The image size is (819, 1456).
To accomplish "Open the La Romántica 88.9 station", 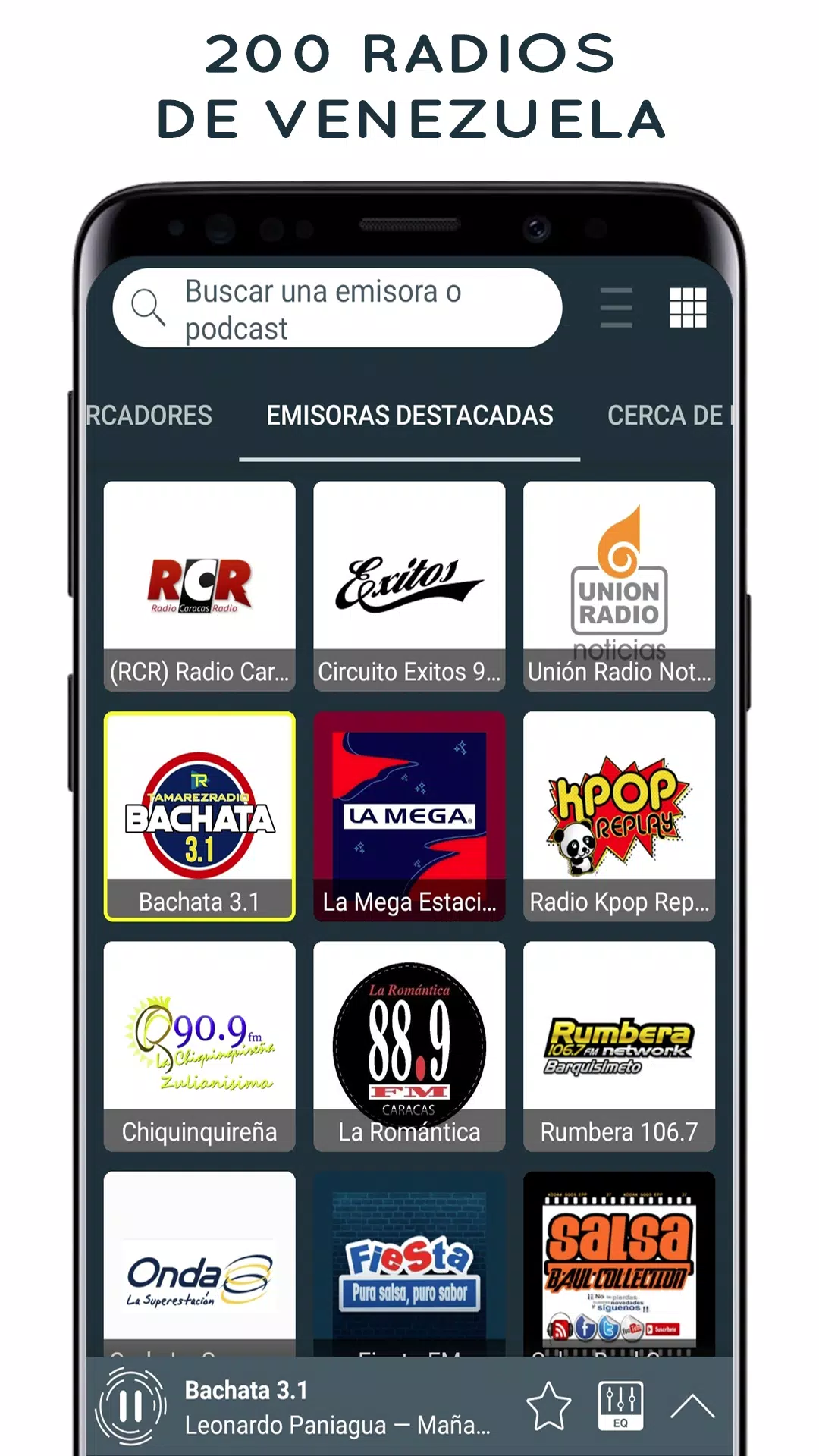I will 409,1046.
